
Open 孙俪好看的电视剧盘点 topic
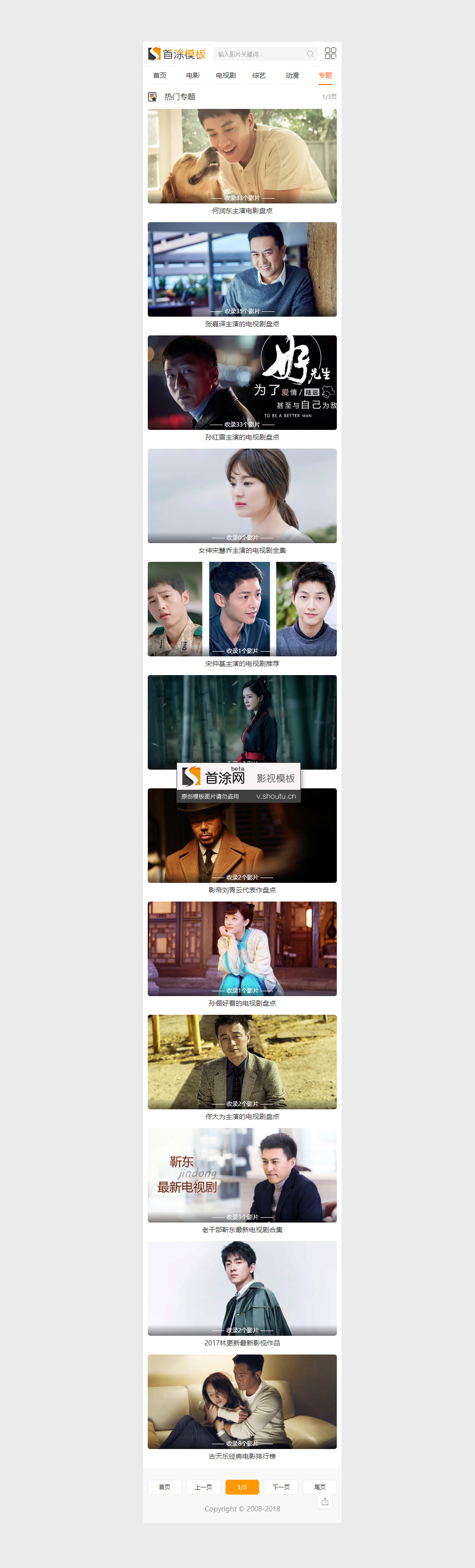point(242,949)
